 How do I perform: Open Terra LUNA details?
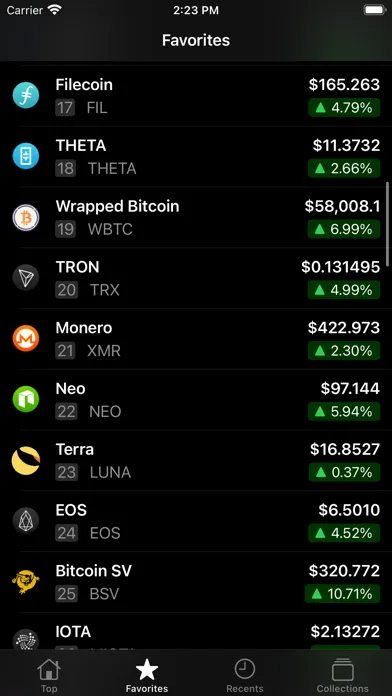[x=196, y=461]
